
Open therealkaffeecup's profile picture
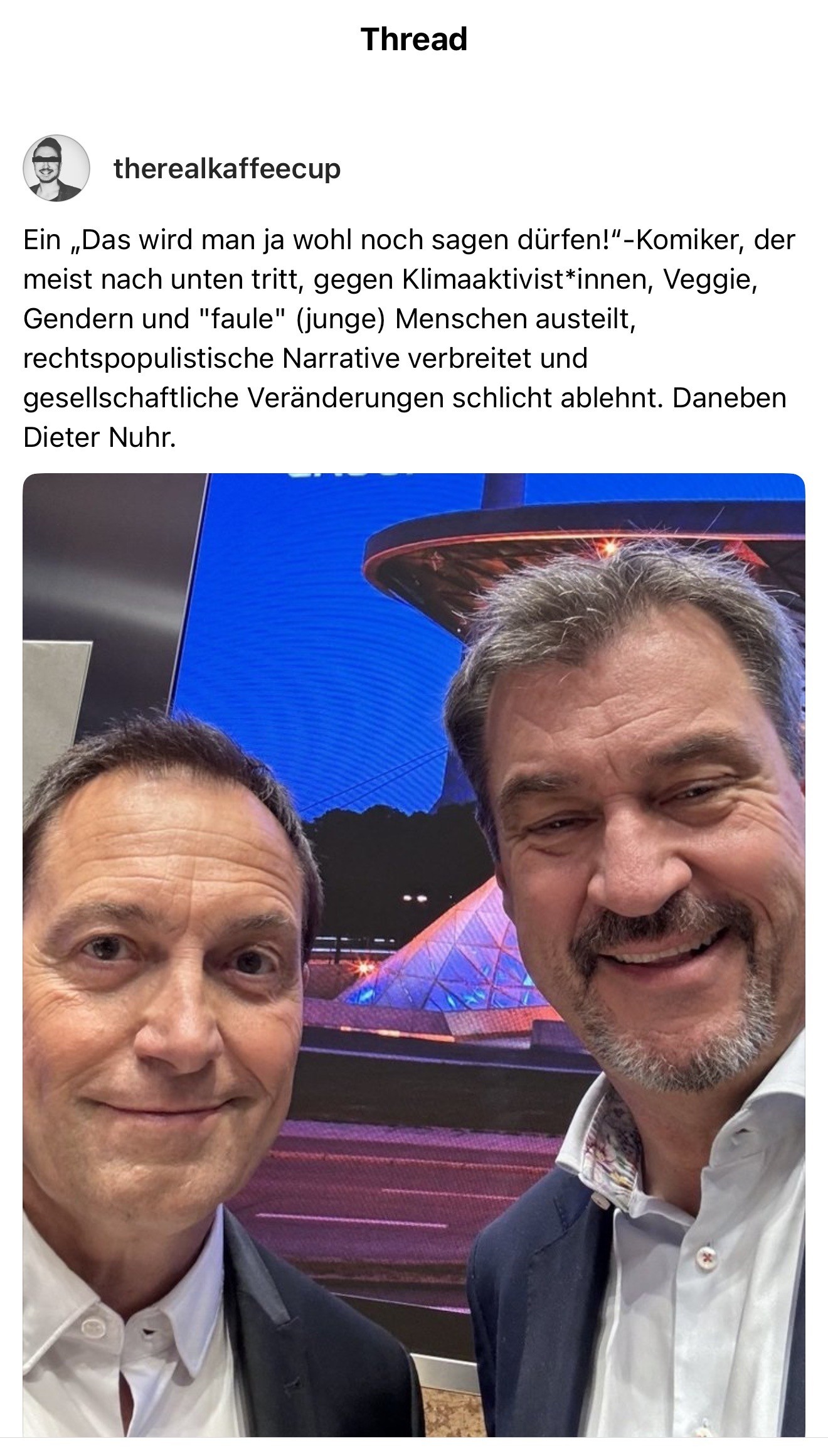[x=56, y=168]
